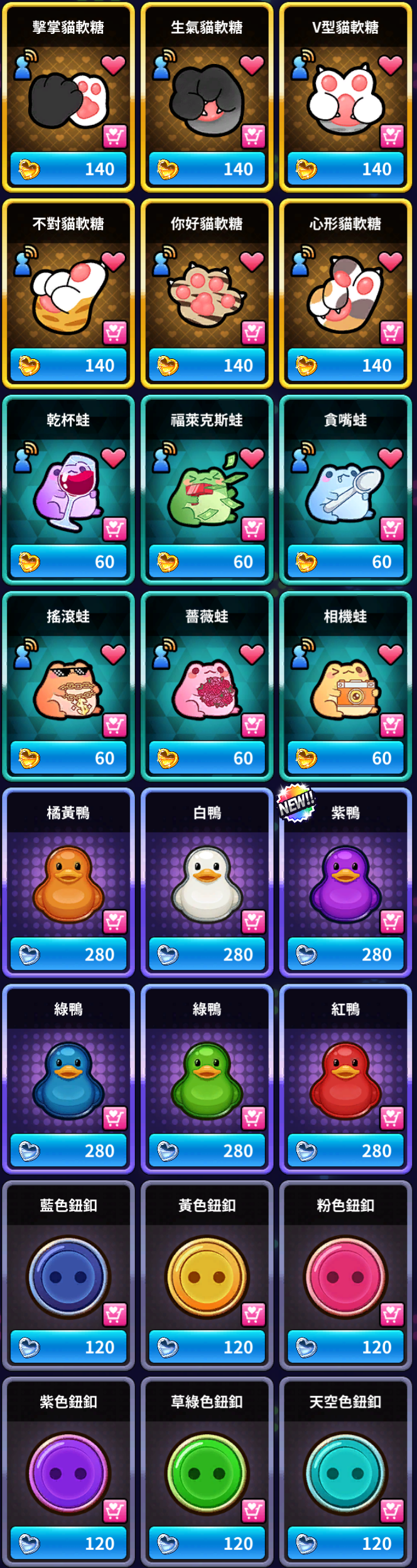Buy 白鴨 for 280 gems
Viewport: 417px width, 1568px height.
[x=207, y=955]
